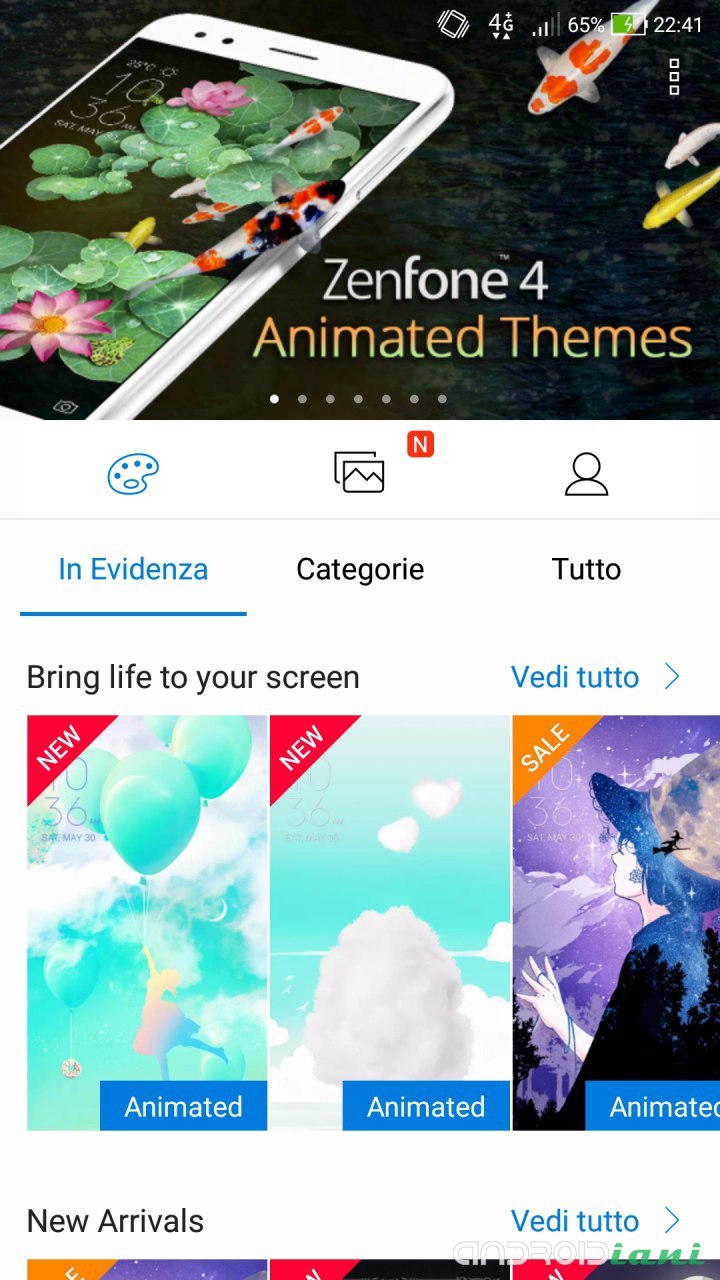Open the three-dot overflow menu
This screenshot has width=720, height=1280.
[674, 77]
